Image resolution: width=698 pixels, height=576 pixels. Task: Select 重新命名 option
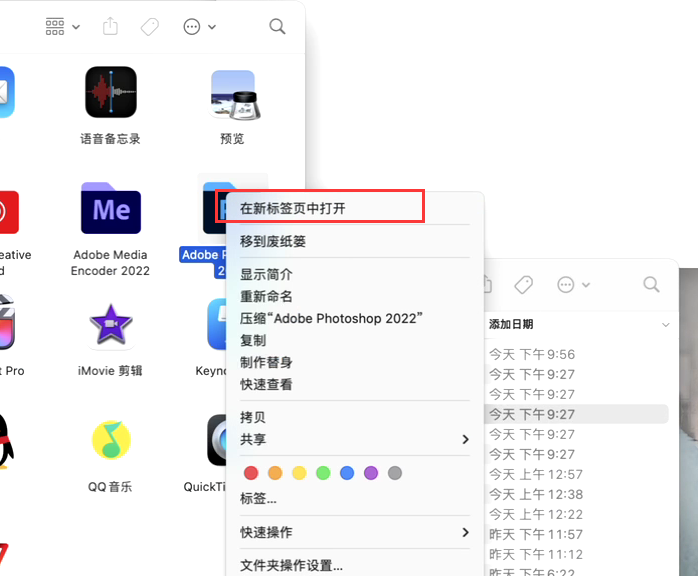[x=266, y=296]
